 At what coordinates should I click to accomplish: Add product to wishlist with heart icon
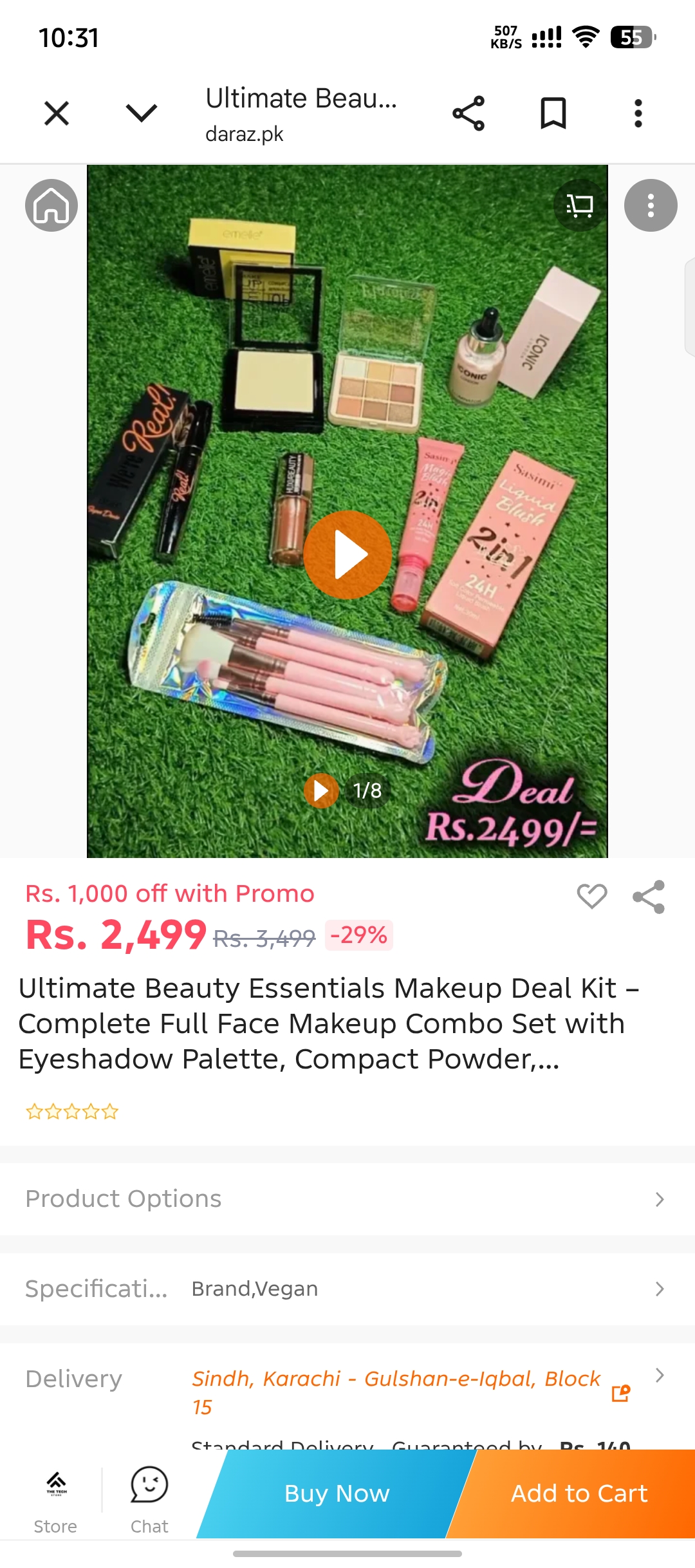592,896
